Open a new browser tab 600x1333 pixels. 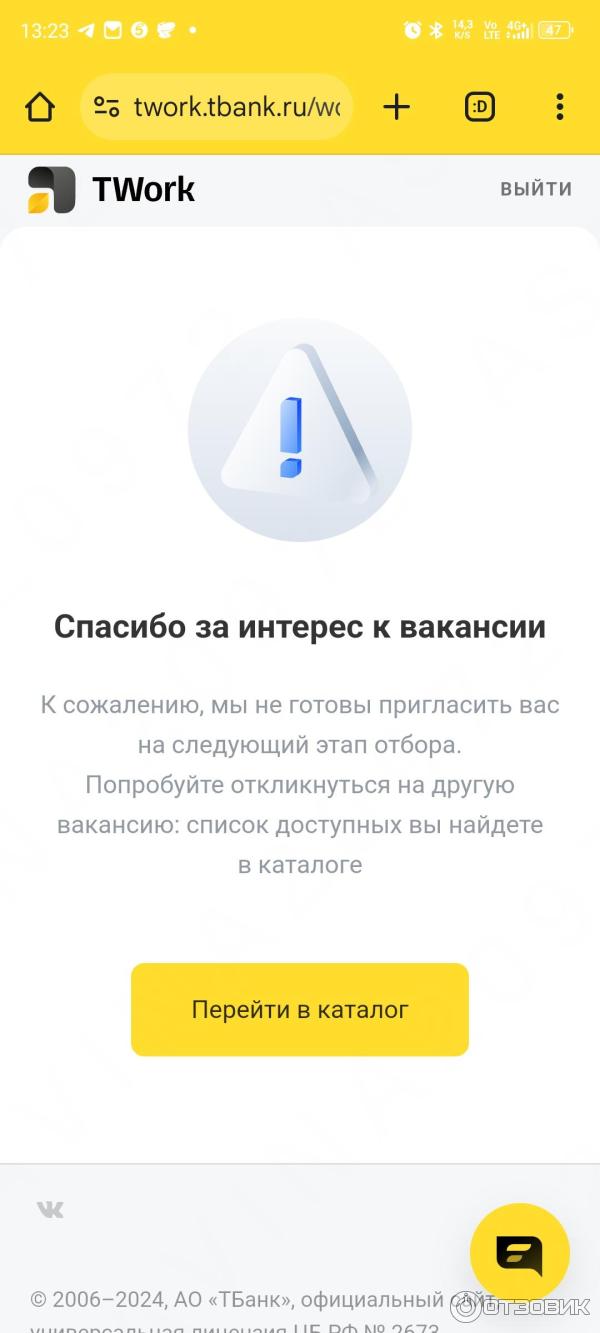(x=397, y=107)
